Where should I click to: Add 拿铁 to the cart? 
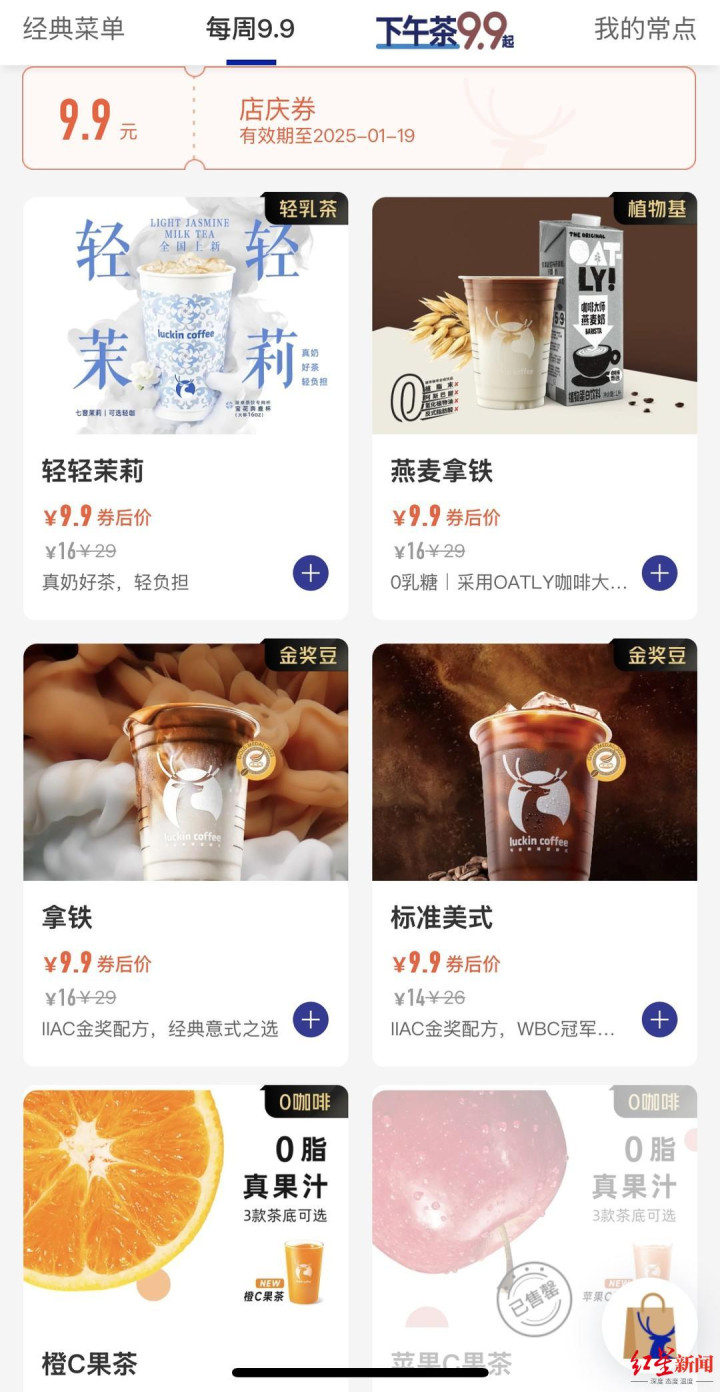310,1020
